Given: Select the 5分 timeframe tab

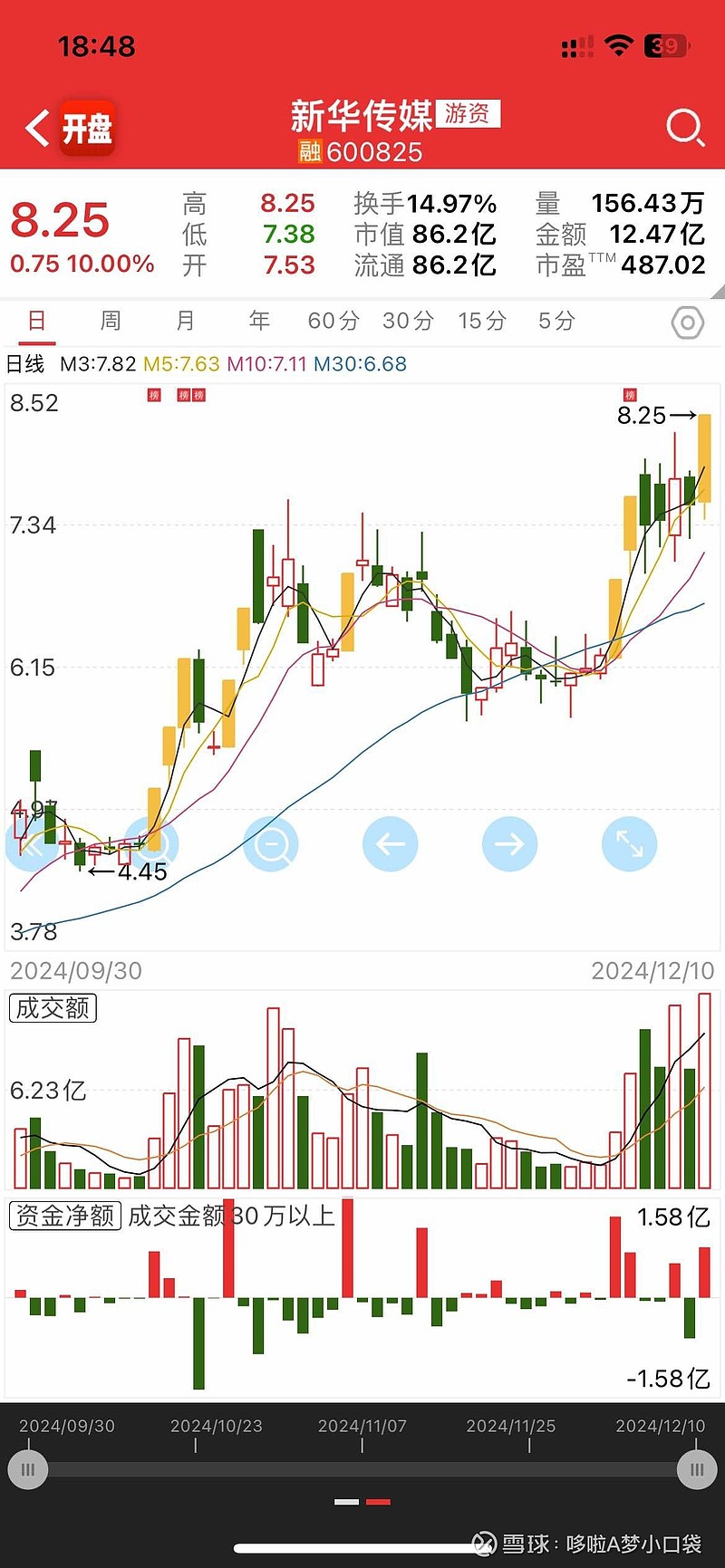Looking at the screenshot, I should 556,322.
